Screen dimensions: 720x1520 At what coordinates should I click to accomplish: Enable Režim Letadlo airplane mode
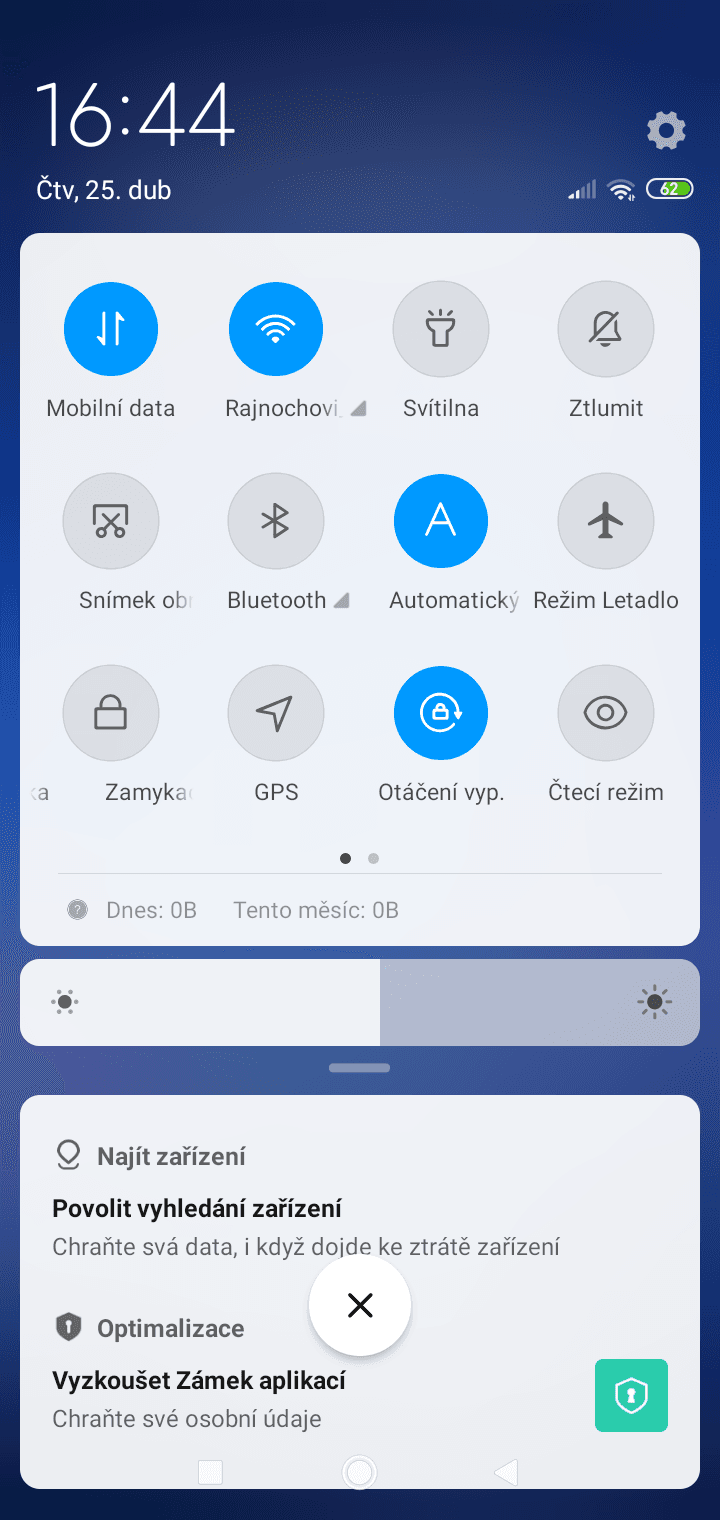(x=605, y=521)
